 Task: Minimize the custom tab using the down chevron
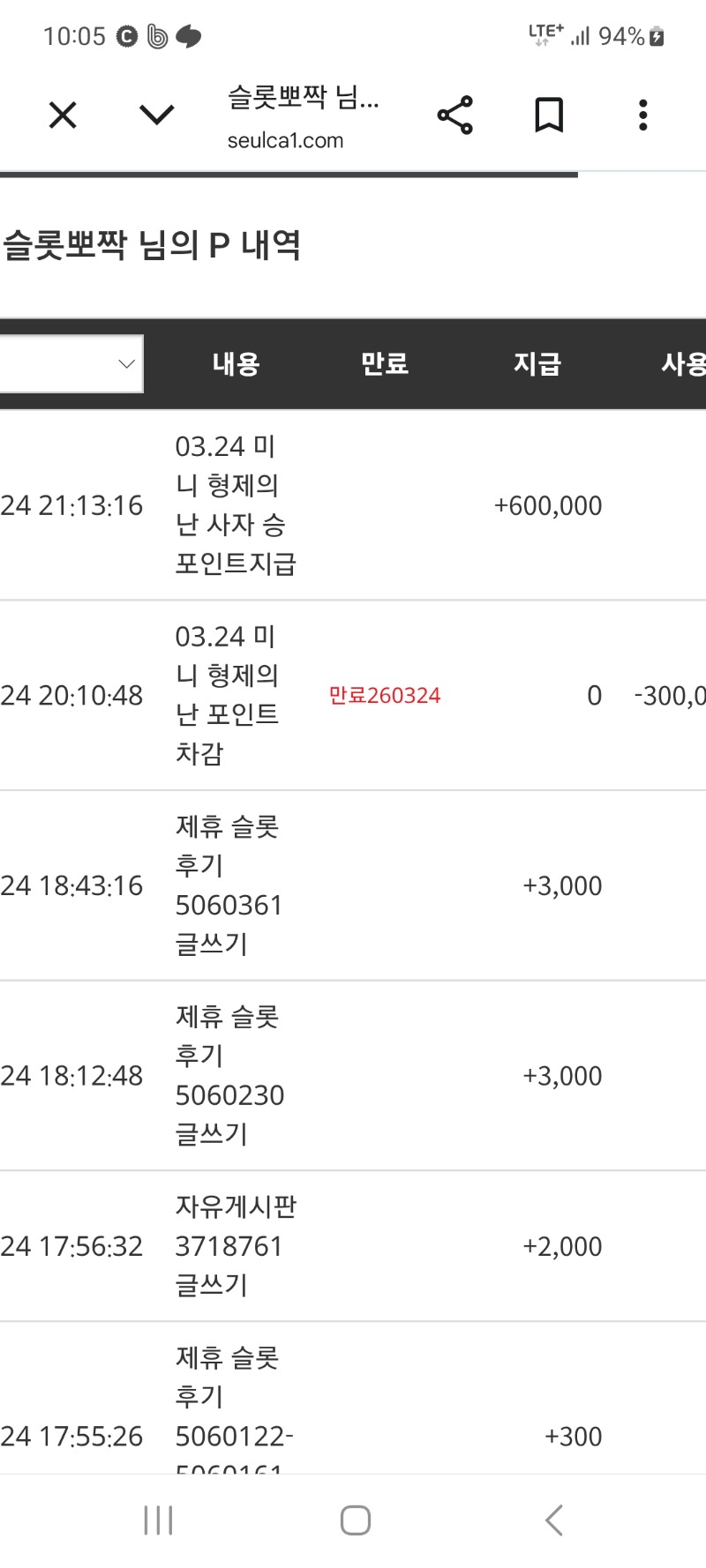click(157, 115)
